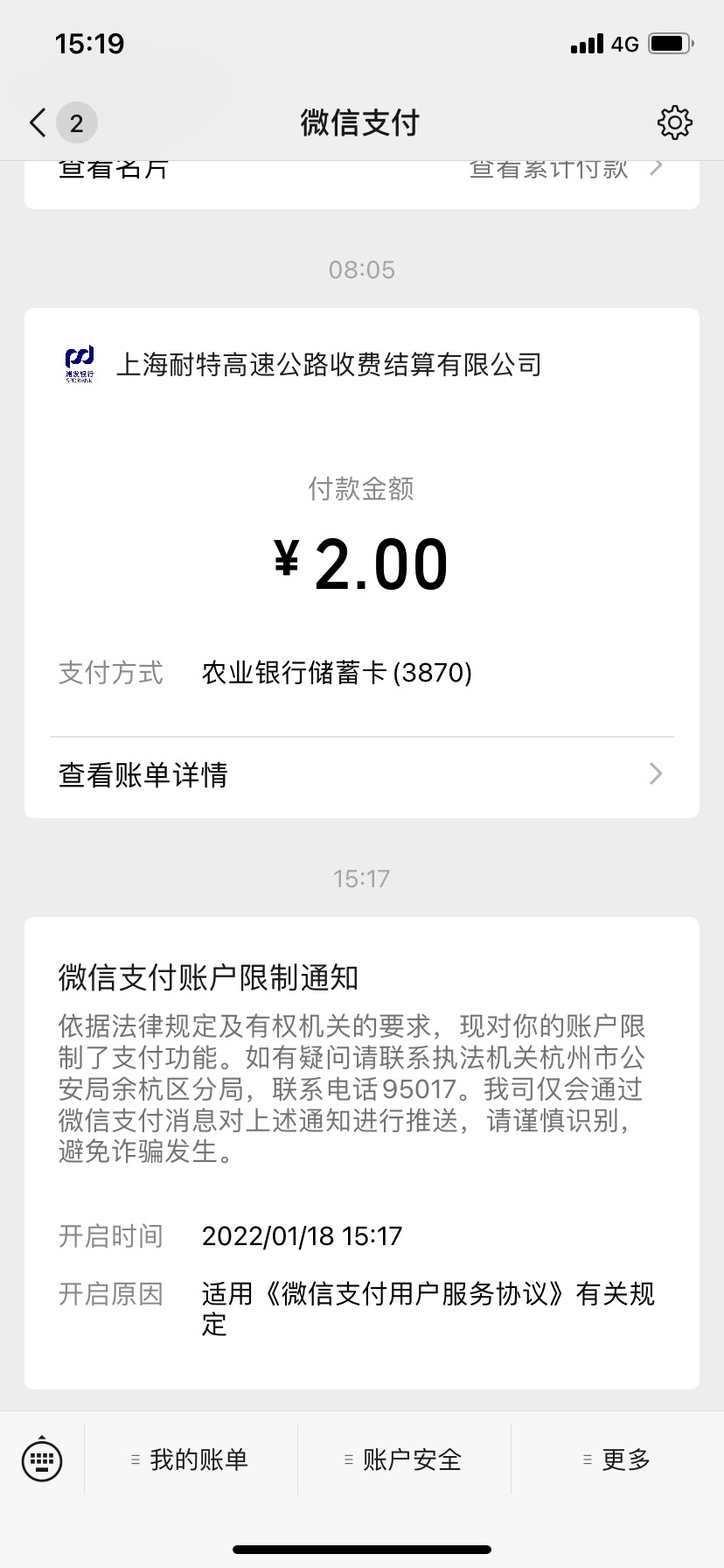Screen dimensions: 724x1568
Task: Open the 我的账单 menu
Action: click(x=191, y=1459)
